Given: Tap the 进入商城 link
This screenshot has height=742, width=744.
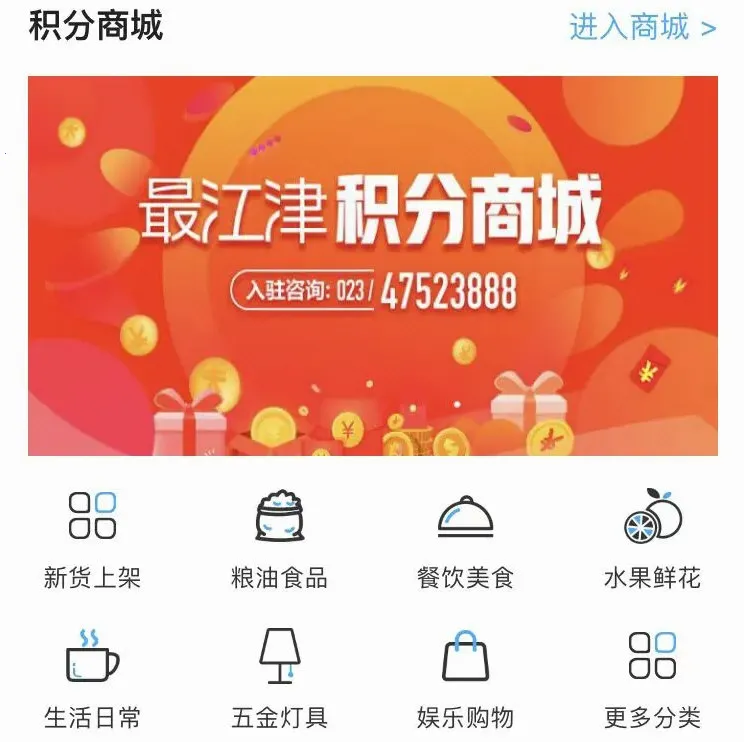Looking at the screenshot, I should click(642, 28).
